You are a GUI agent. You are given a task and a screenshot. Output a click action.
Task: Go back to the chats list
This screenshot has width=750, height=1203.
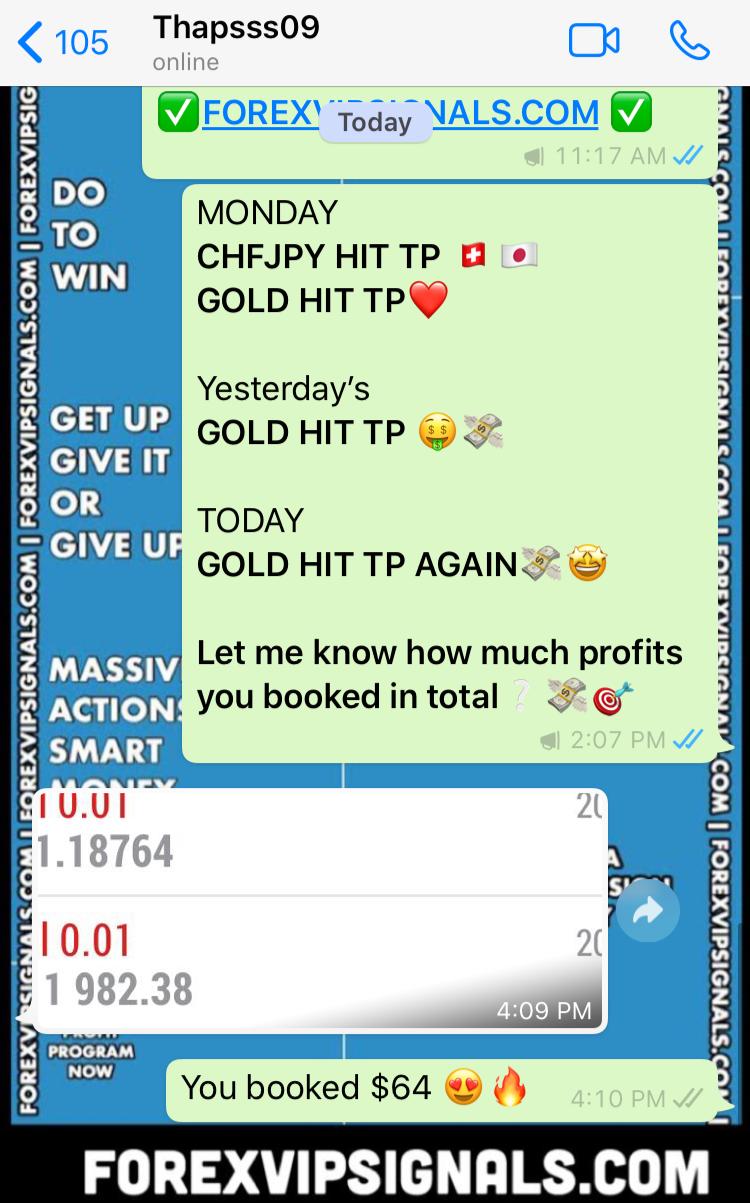coord(62,42)
